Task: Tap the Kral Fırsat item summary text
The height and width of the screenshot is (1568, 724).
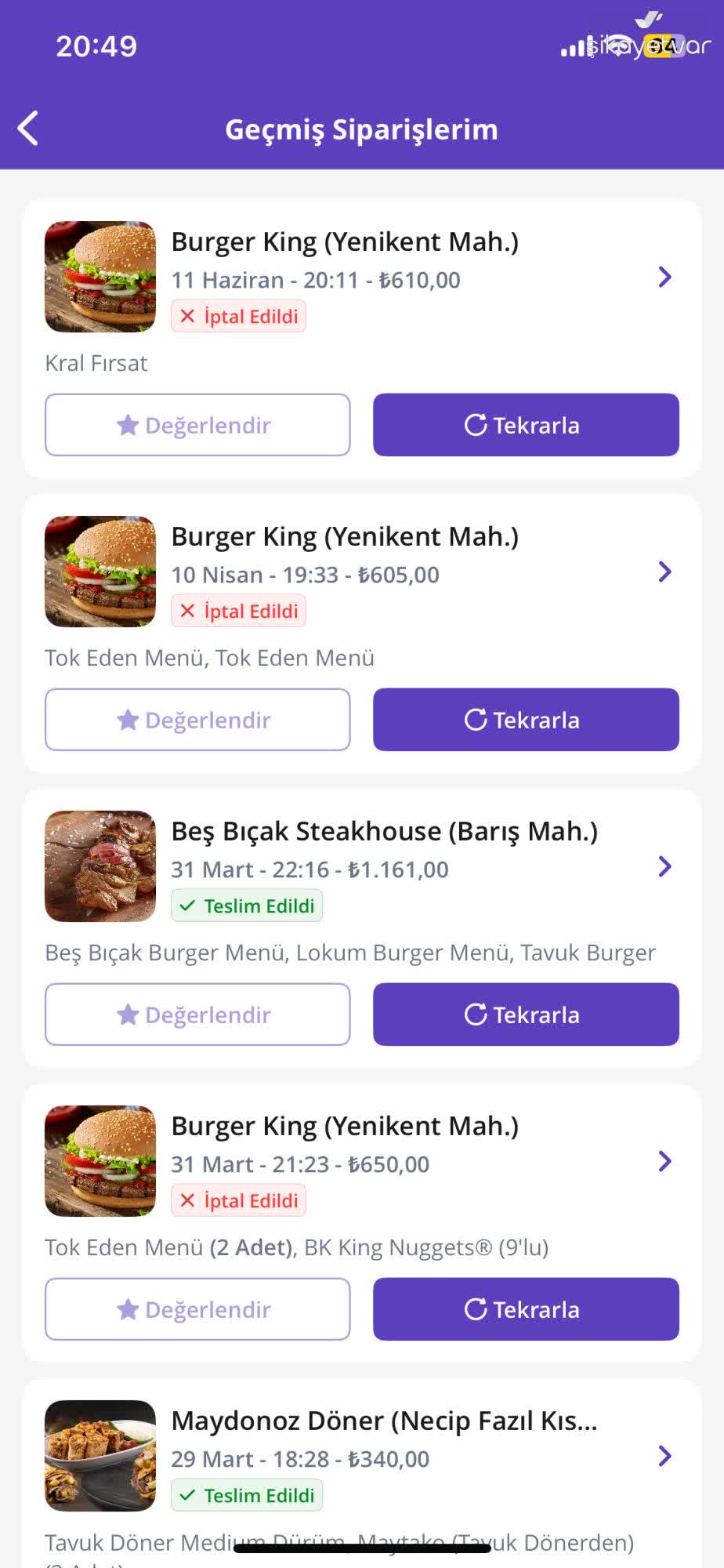Action: click(x=96, y=363)
